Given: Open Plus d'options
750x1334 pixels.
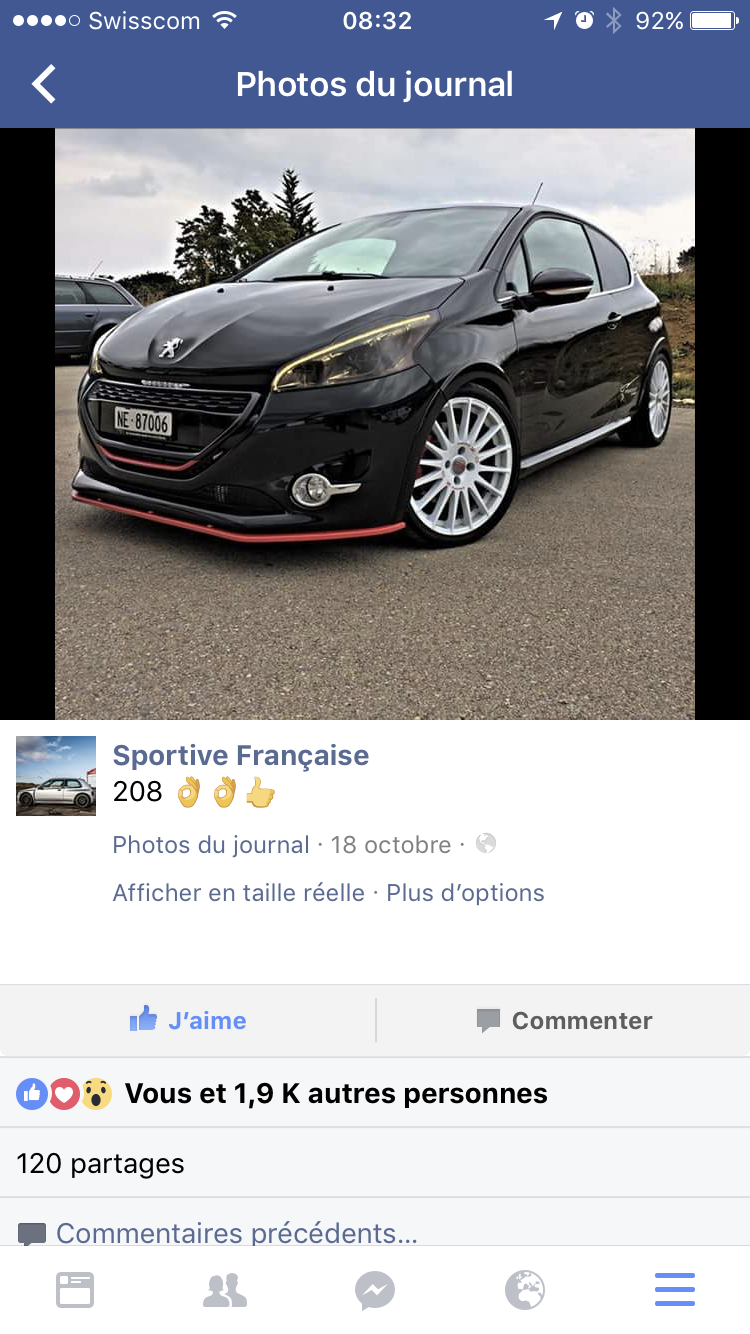Looking at the screenshot, I should pyautogui.click(x=465, y=893).
